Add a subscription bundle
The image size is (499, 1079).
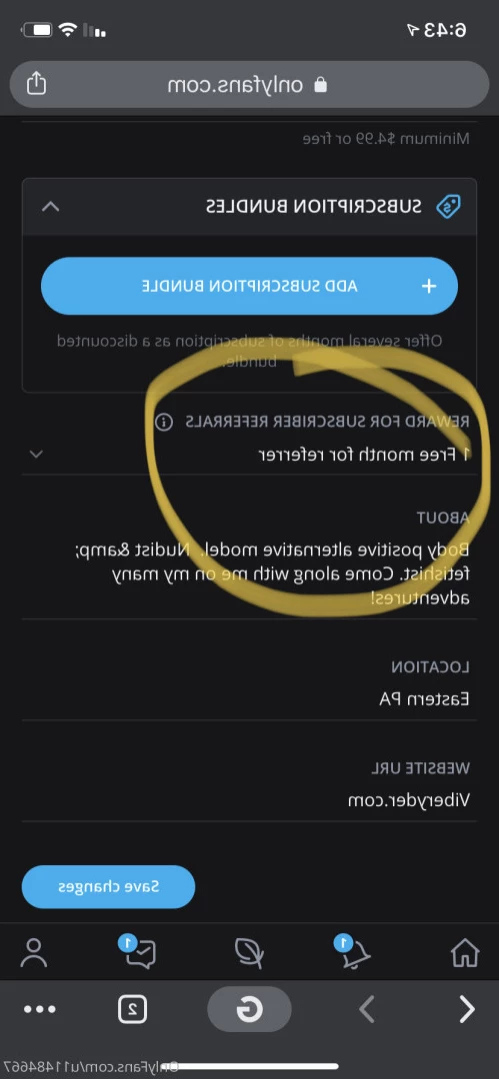(x=249, y=286)
